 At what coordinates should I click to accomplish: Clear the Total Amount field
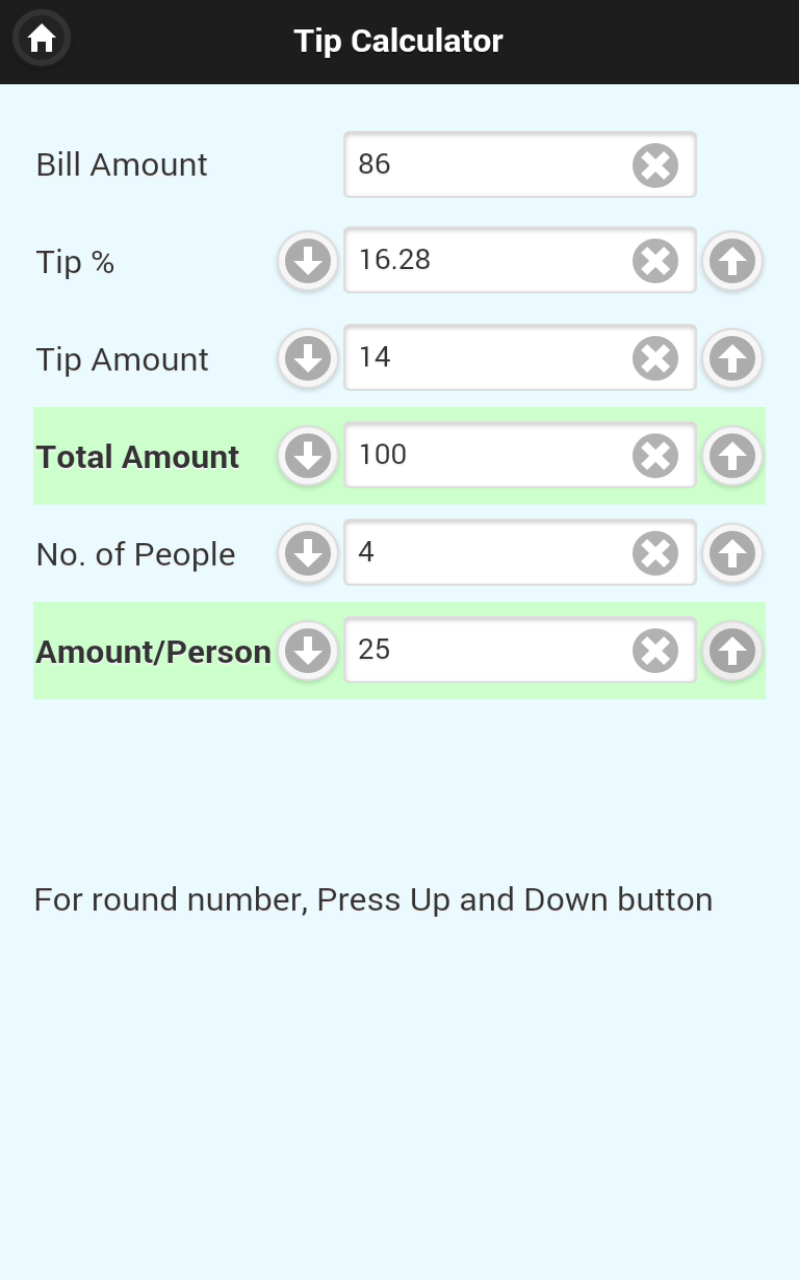click(655, 455)
